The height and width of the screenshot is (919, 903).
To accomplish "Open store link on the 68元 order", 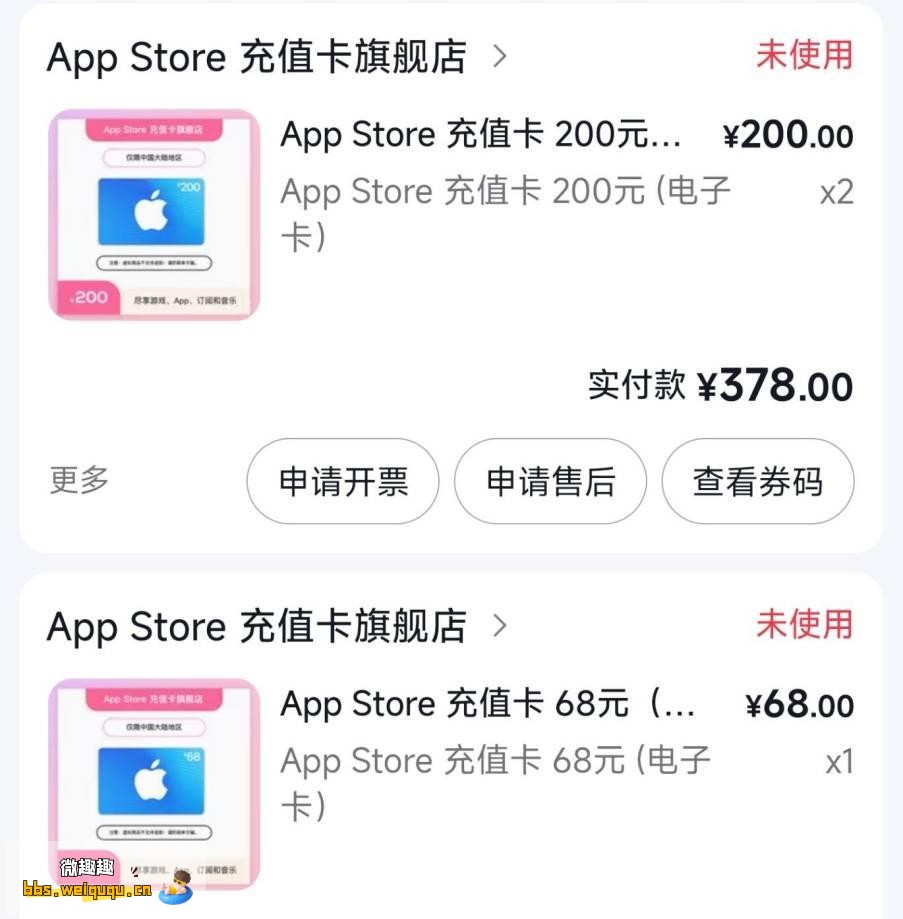I will (275, 627).
